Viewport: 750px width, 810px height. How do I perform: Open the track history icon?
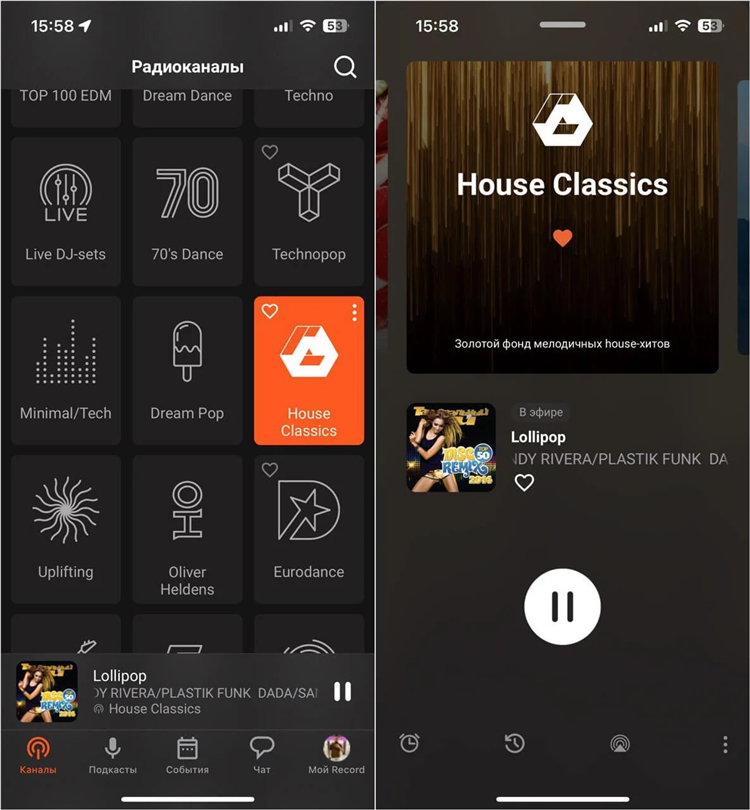click(514, 743)
